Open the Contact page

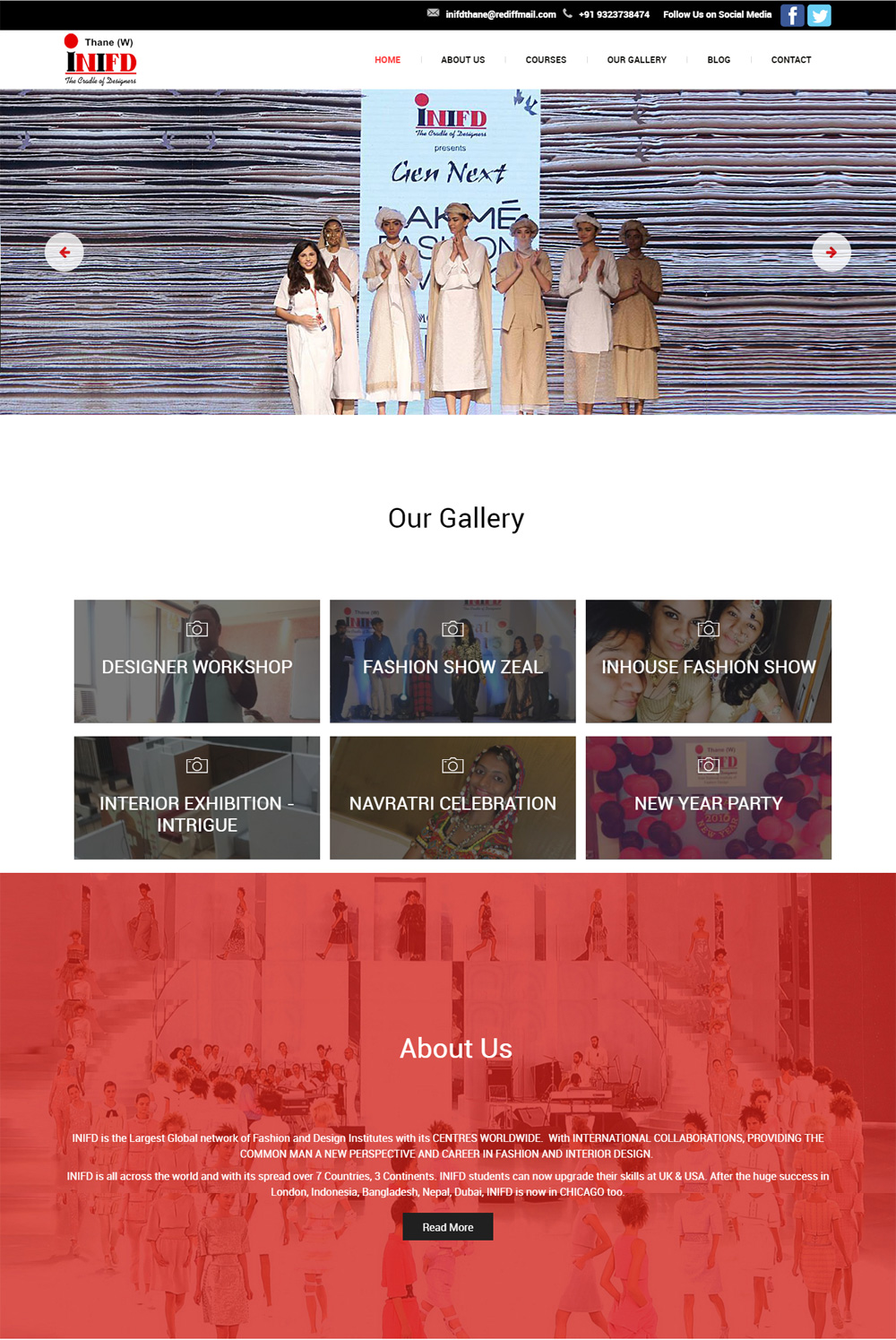(x=790, y=60)
